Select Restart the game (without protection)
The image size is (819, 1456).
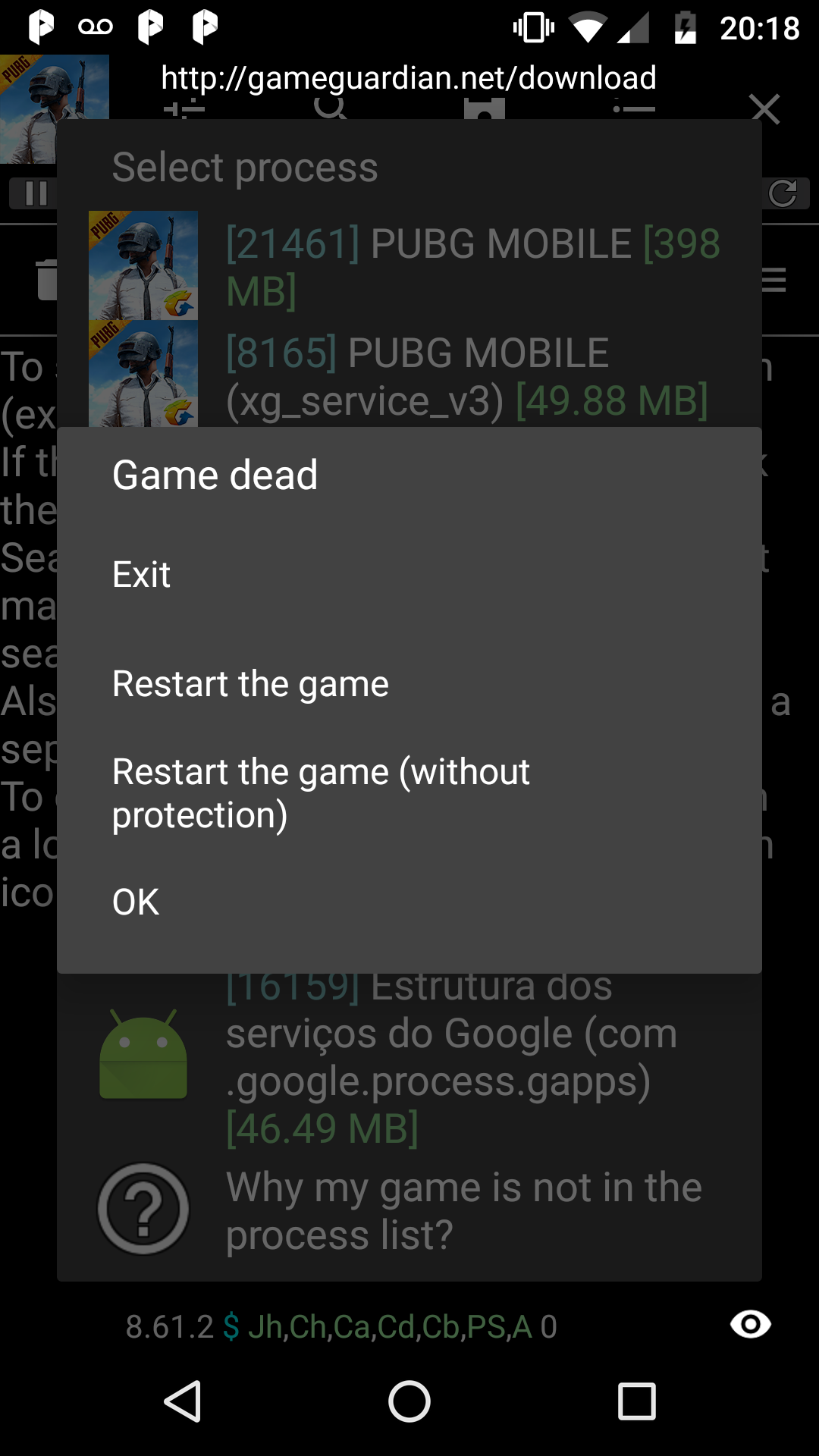coord(409,792)
